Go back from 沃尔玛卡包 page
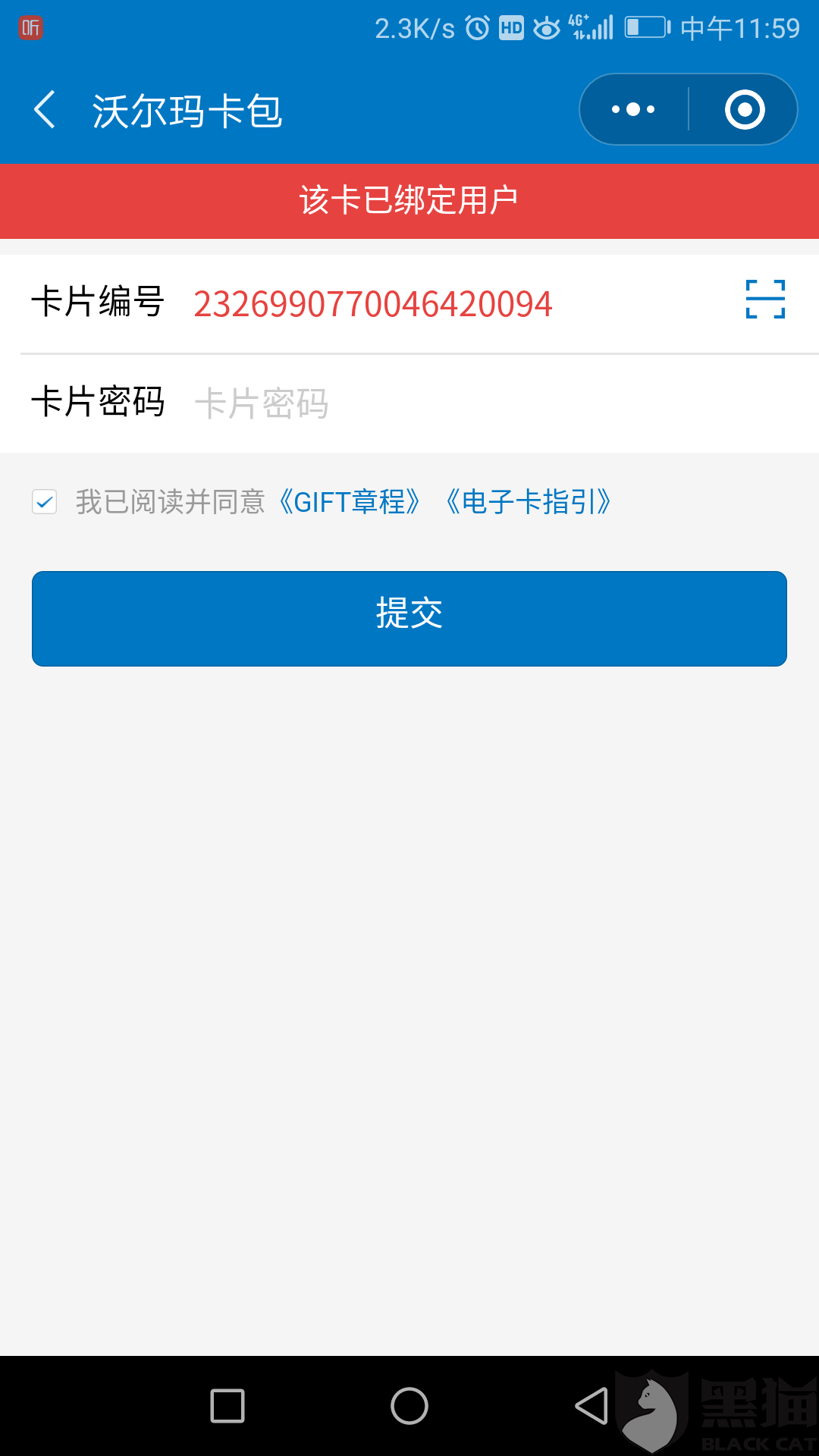The width and height of the screenshot is (819, 1456). coord(45,110)
